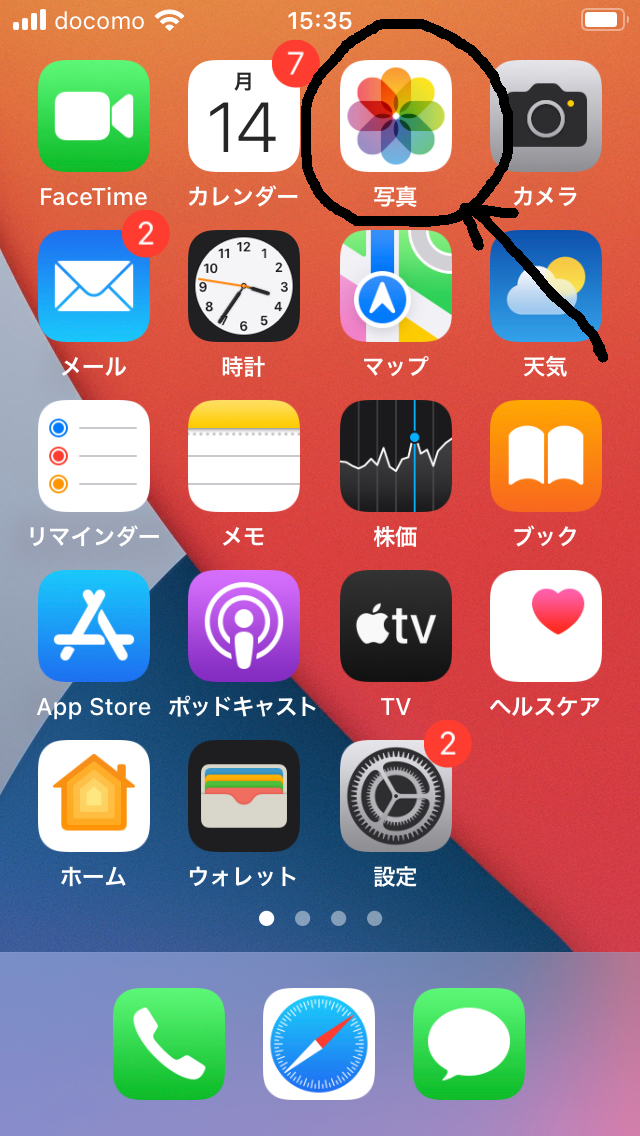Check the 天気 weather app
The image size is (640, 1136).
click(x=546, y=286)
